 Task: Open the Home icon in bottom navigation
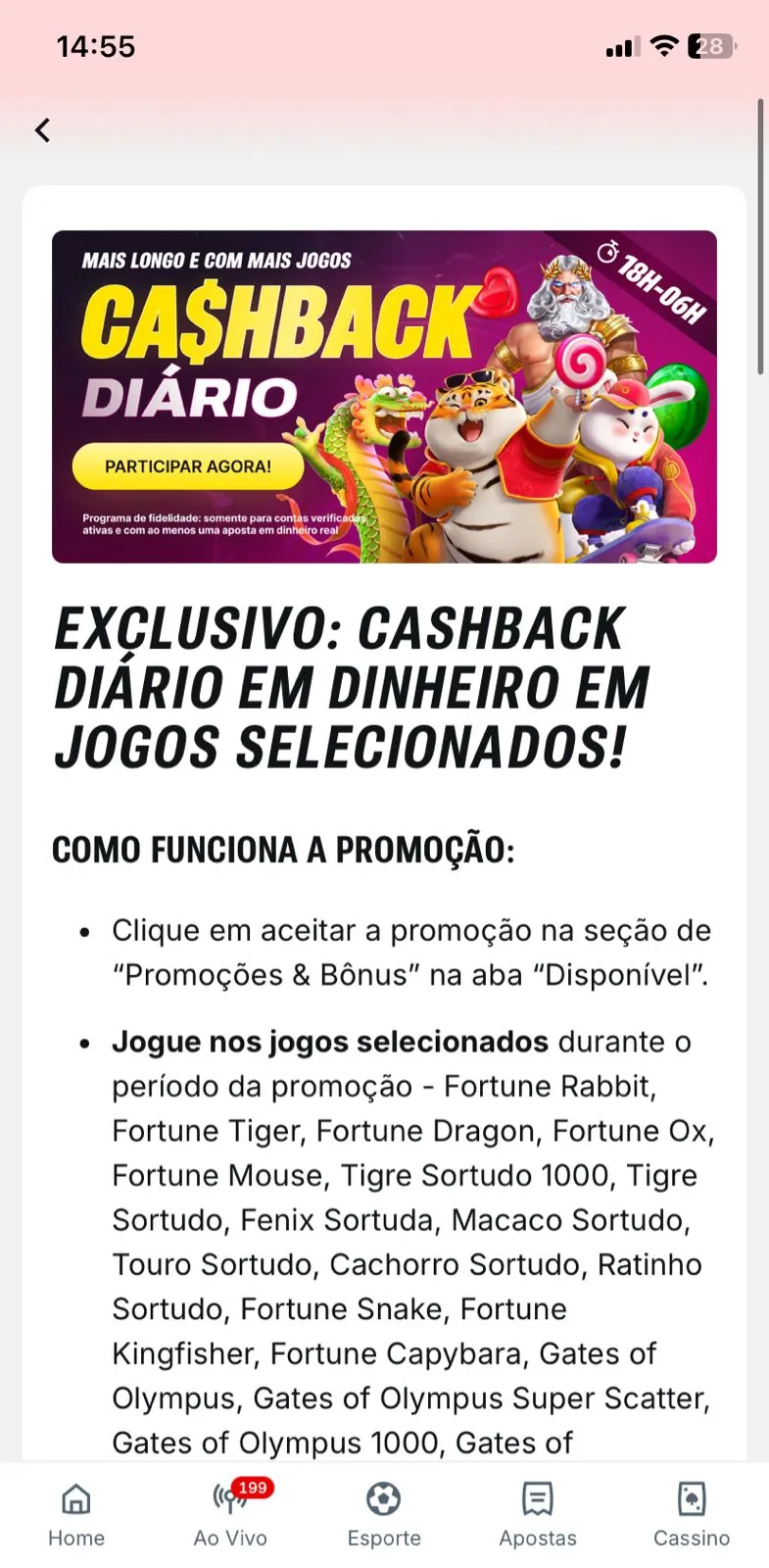click(x=75, y=1498)
